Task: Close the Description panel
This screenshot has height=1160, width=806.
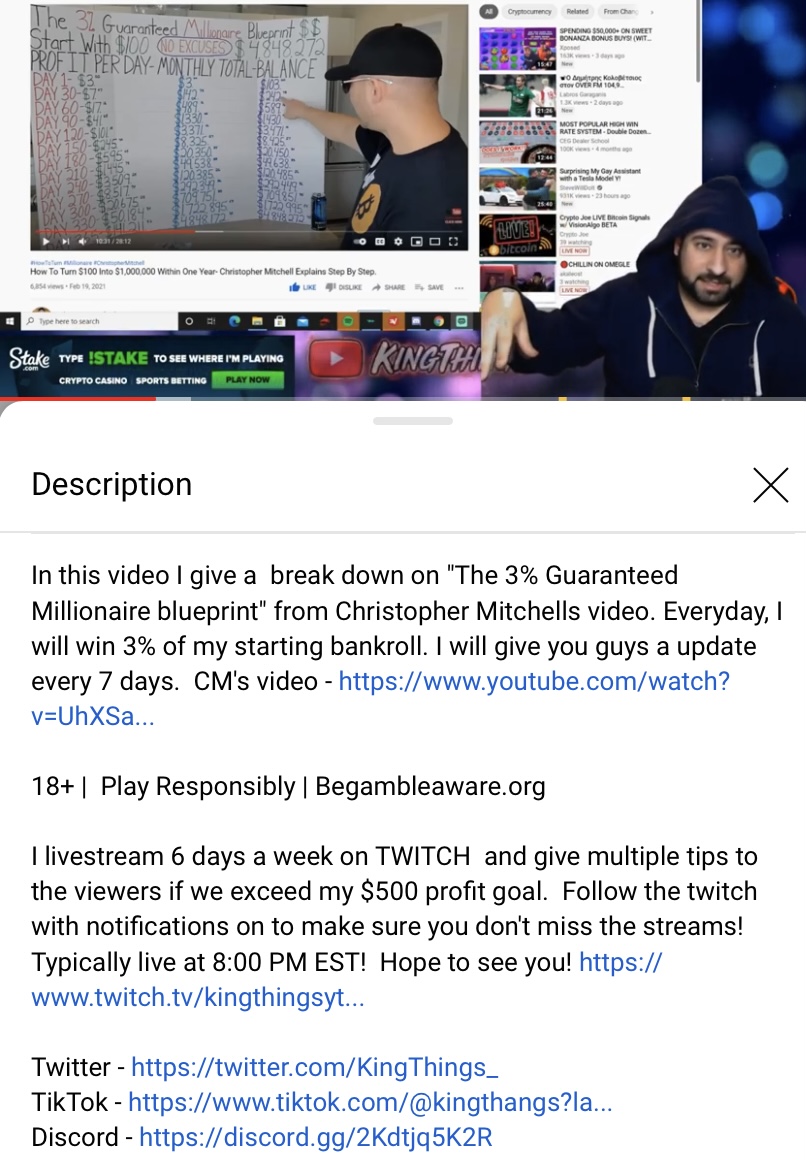Action: tap(770, 485)
